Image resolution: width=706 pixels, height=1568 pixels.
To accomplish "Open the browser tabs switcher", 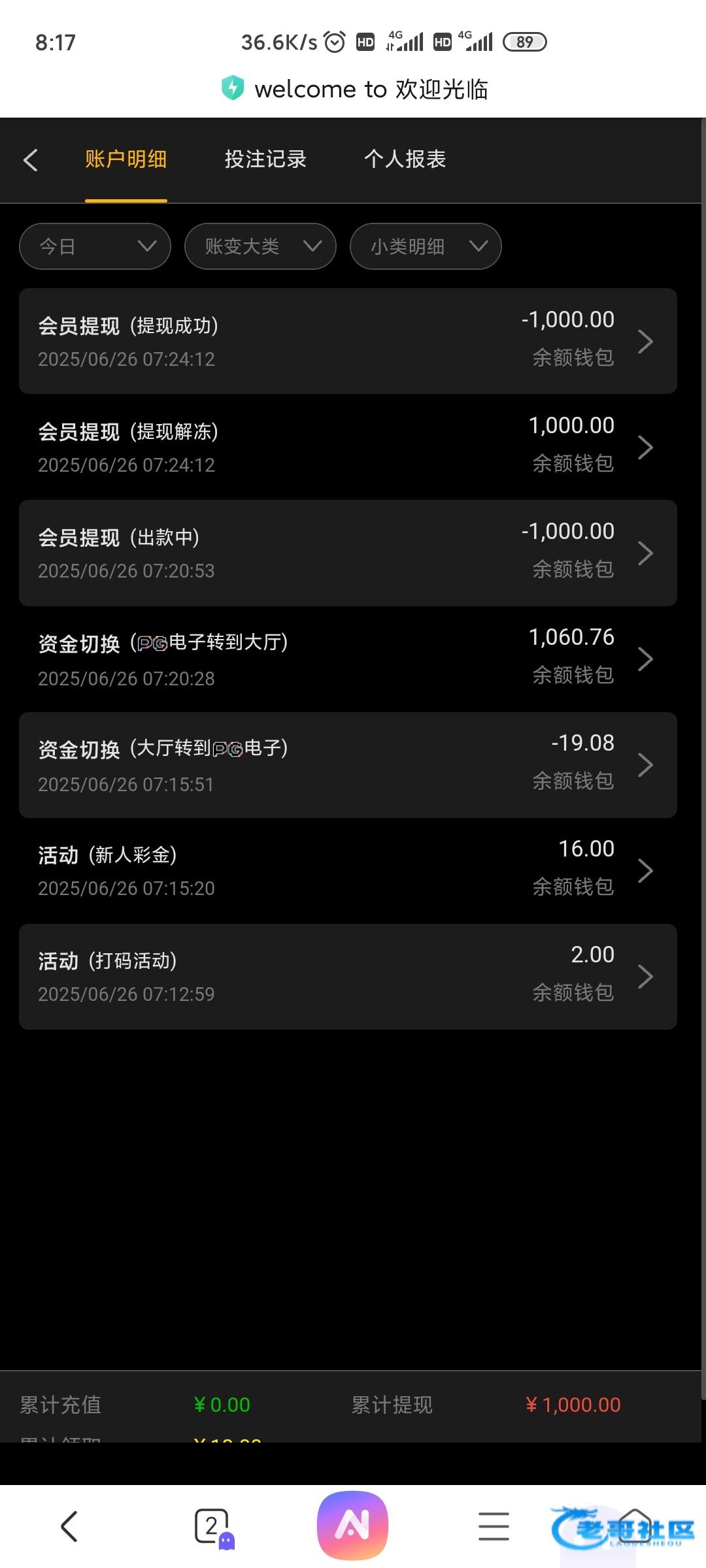I will [212, 1526].
